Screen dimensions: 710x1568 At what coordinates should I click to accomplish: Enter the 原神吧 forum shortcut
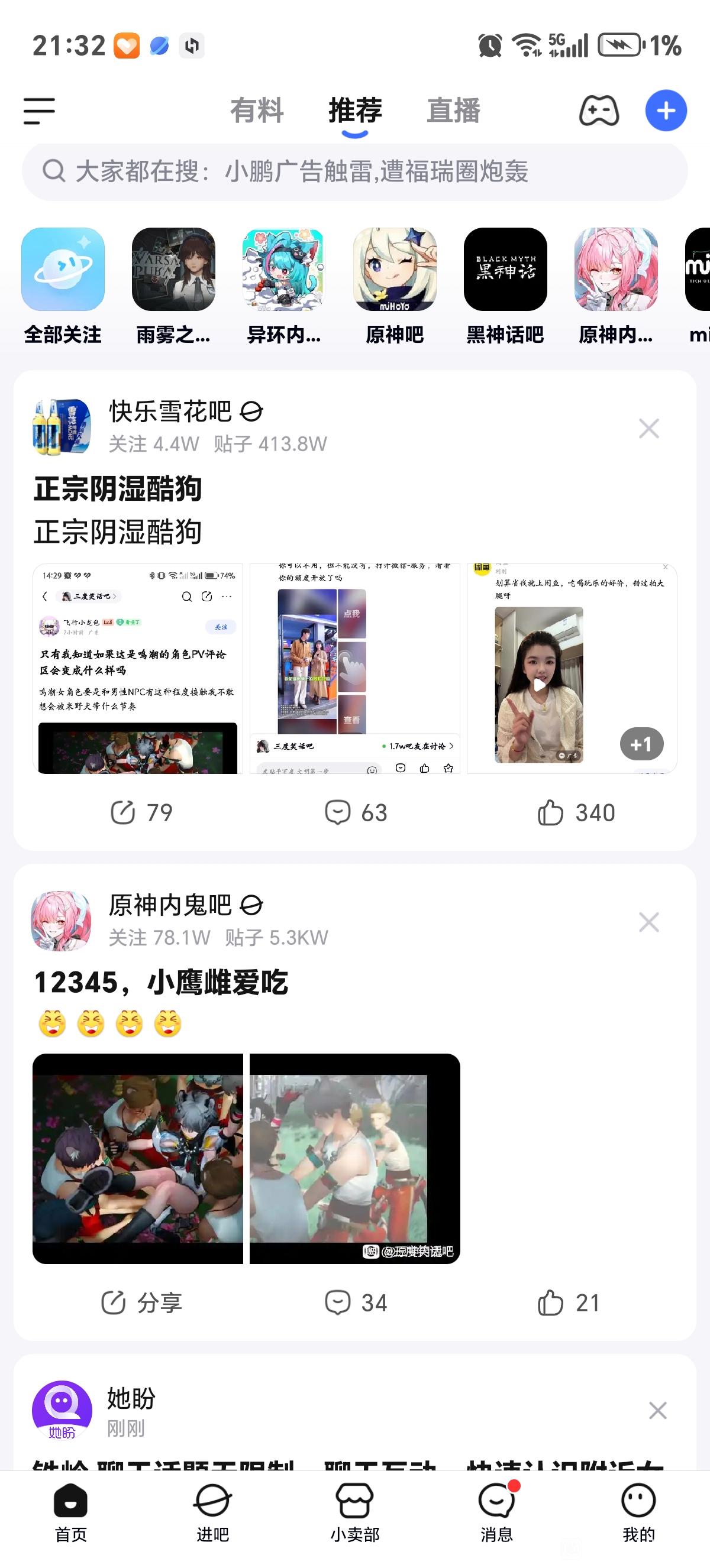click(395, 285)
